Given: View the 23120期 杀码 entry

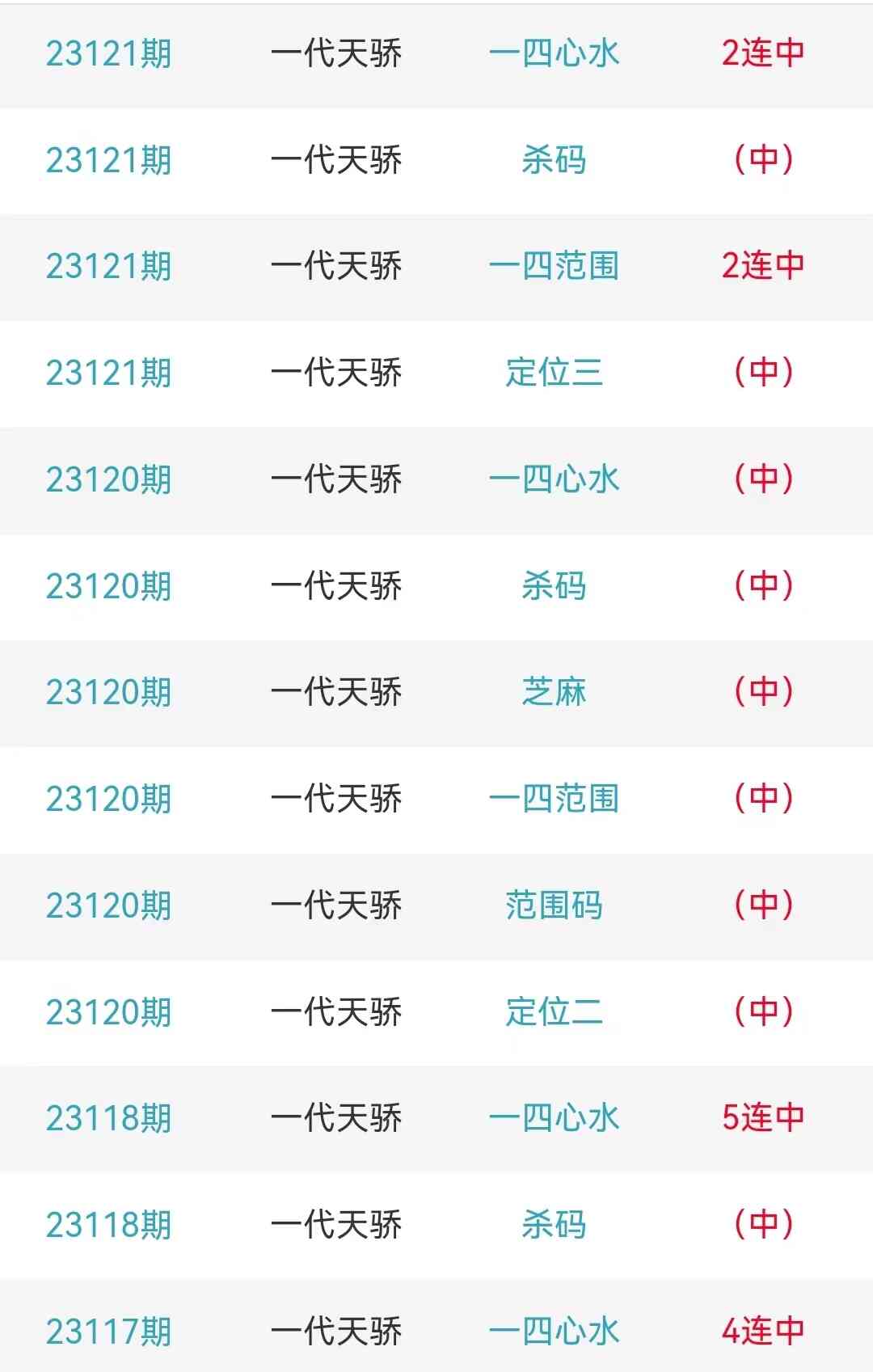Looking at the screenshot, I should click(x=554, y=586).
